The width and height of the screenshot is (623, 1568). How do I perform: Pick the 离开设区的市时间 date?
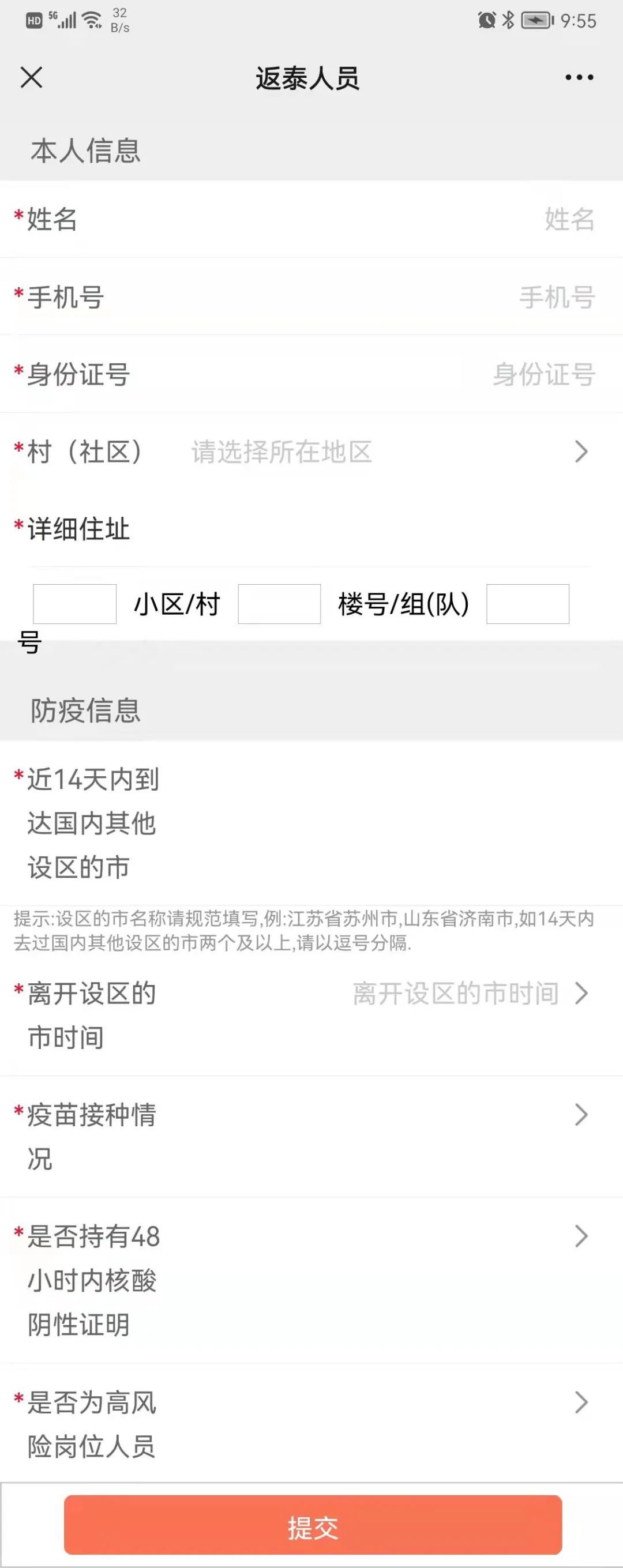tap(469, 994)
